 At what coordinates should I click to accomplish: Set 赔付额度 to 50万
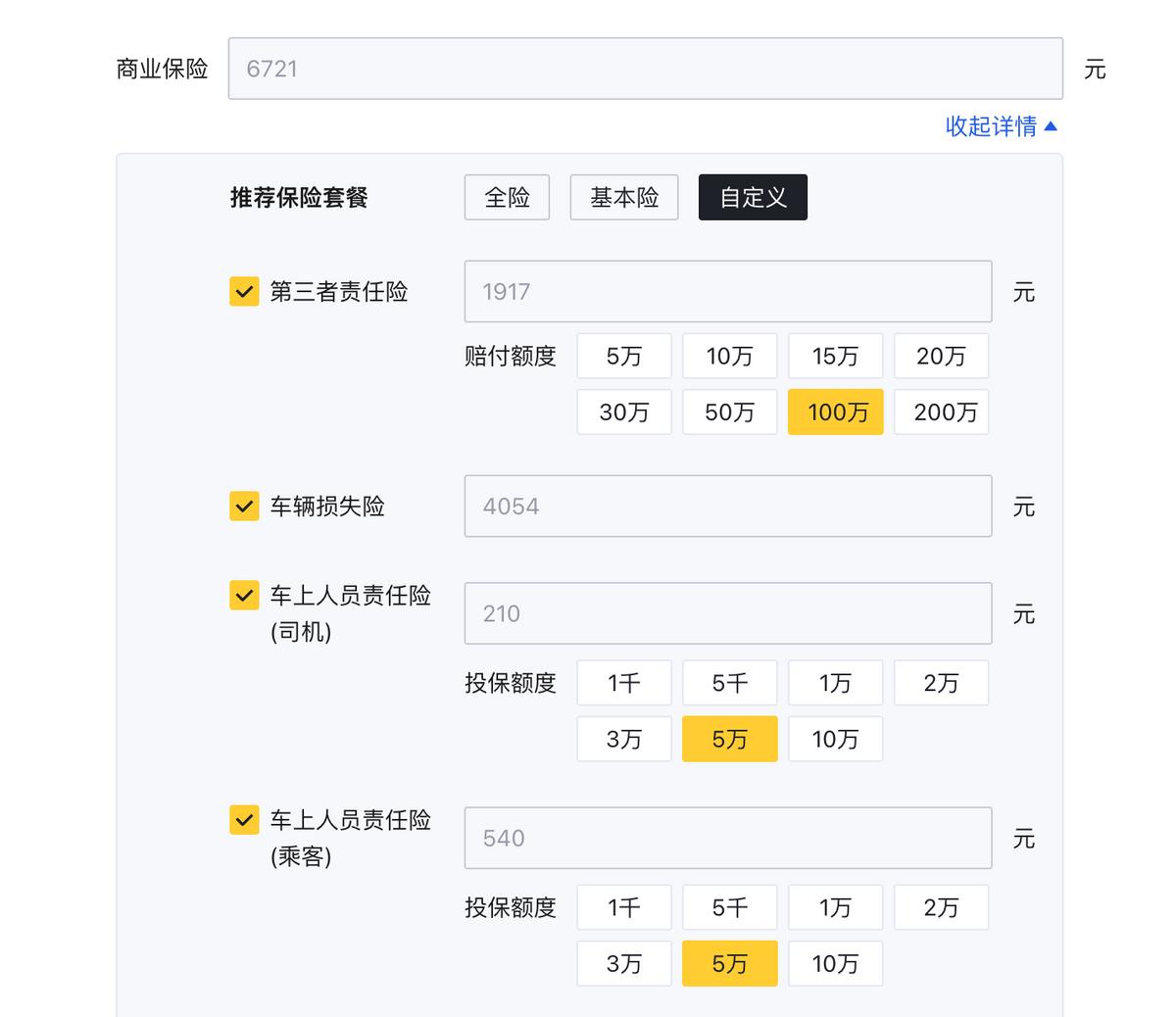click(x=729, y=412)
